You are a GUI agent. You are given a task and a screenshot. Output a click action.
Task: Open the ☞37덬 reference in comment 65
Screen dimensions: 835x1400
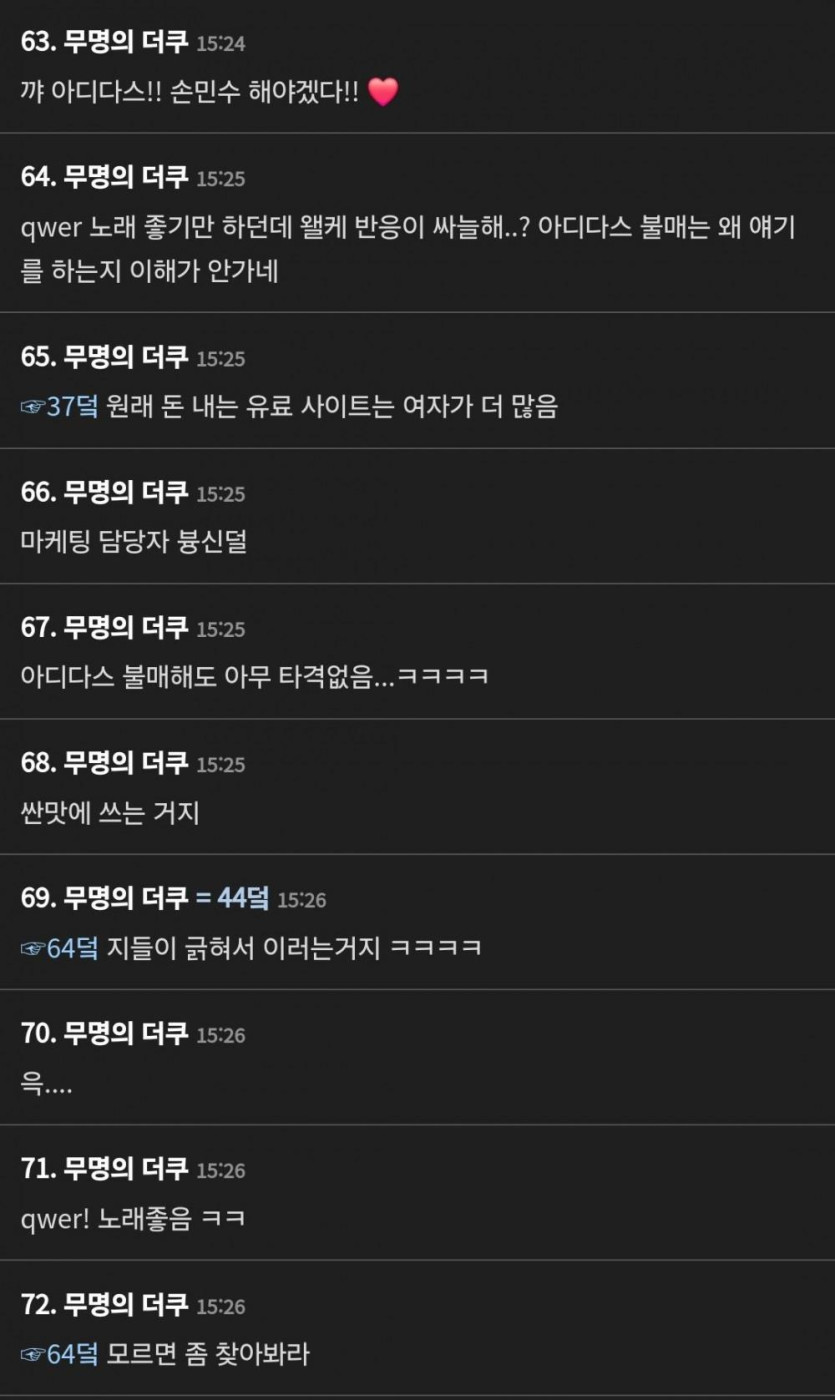click(x=60, y=407)
